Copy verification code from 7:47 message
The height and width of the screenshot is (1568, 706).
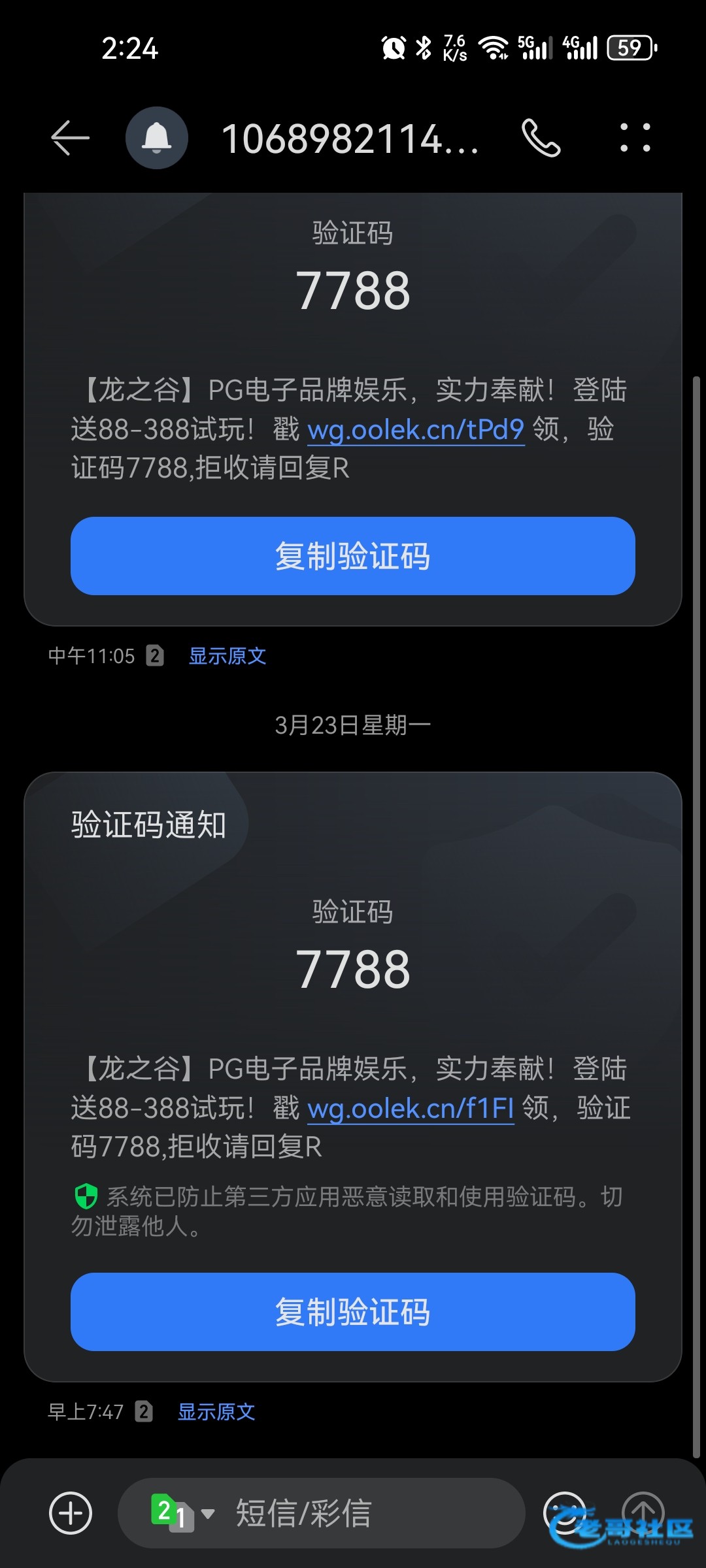pyautogui.click(x=353, y=1312)
